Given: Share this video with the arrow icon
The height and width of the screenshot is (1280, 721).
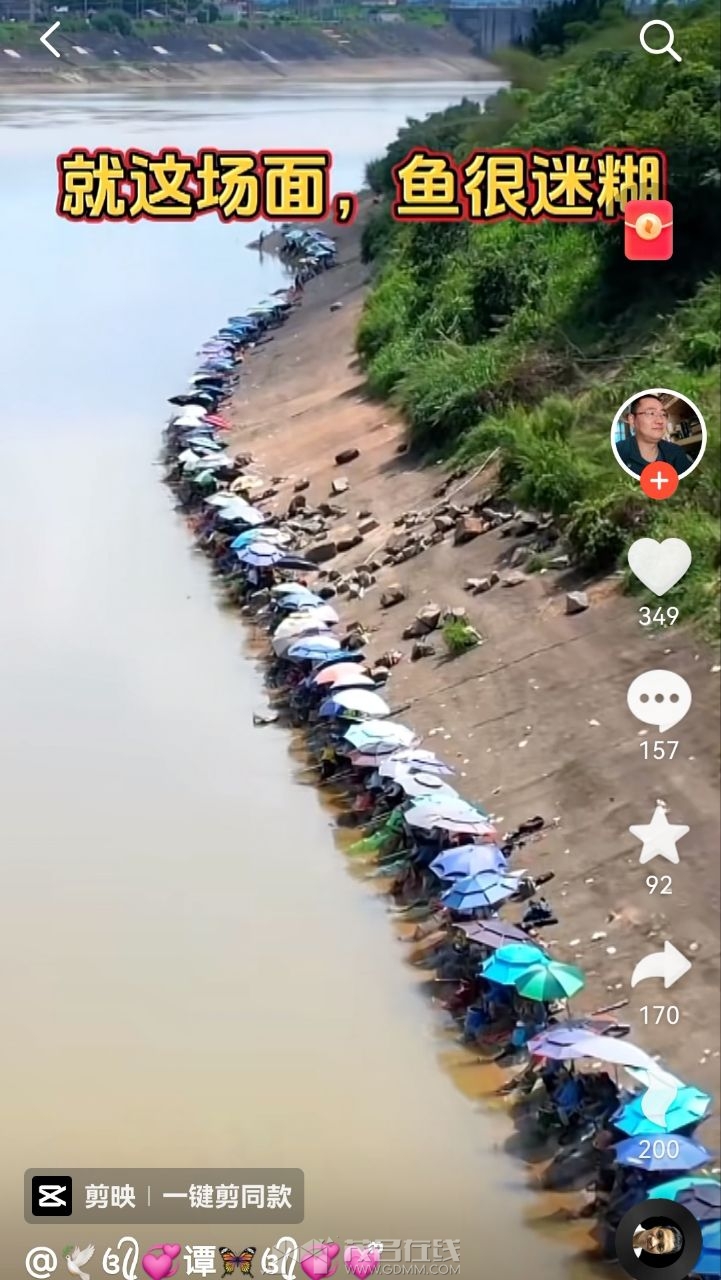Looking at the screenshot, I should pyautogui.click(x=660, y=966).
